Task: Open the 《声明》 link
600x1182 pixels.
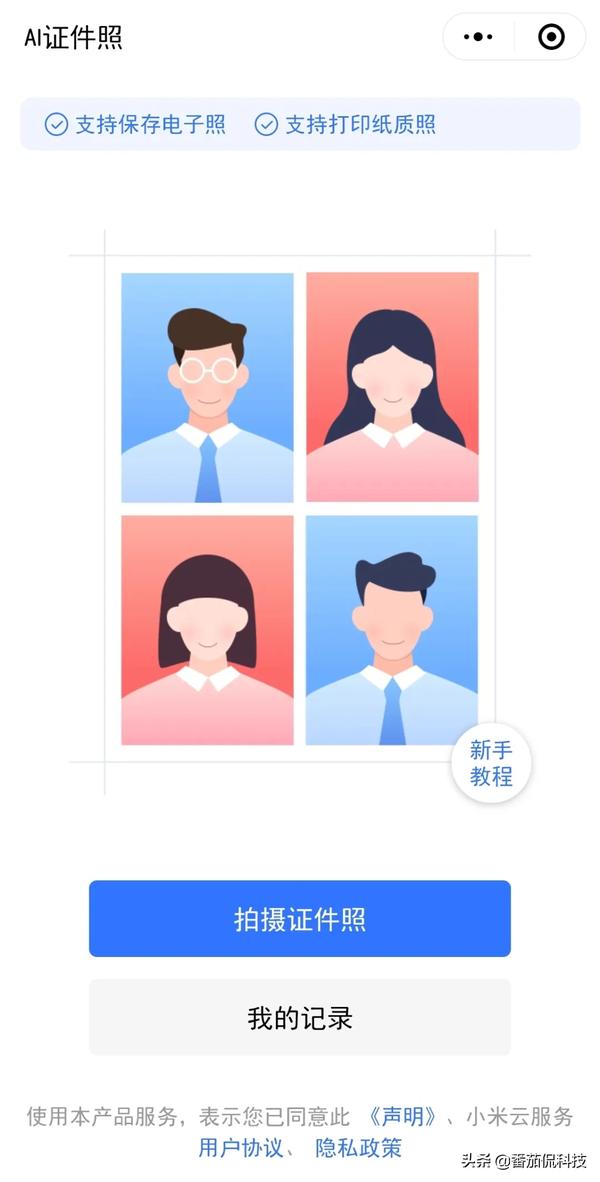Action: click(402, 1116)
